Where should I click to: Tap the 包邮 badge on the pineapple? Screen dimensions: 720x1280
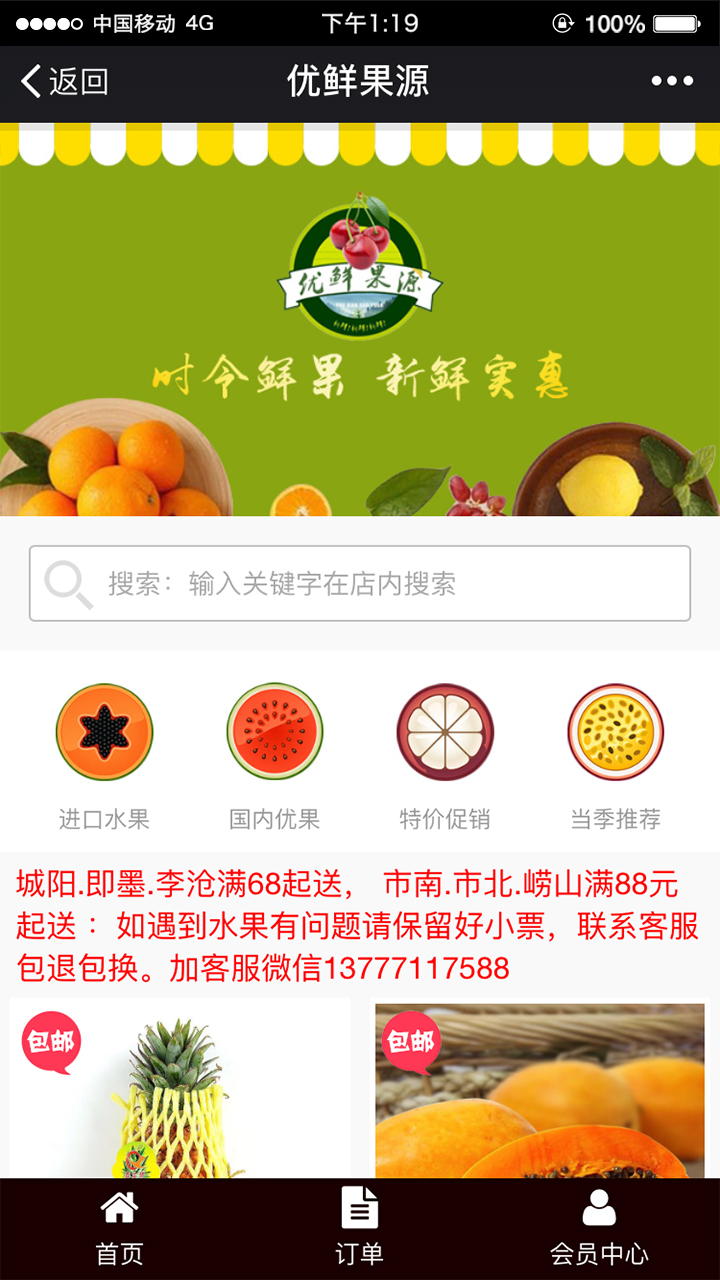(x=51, y=1043)
